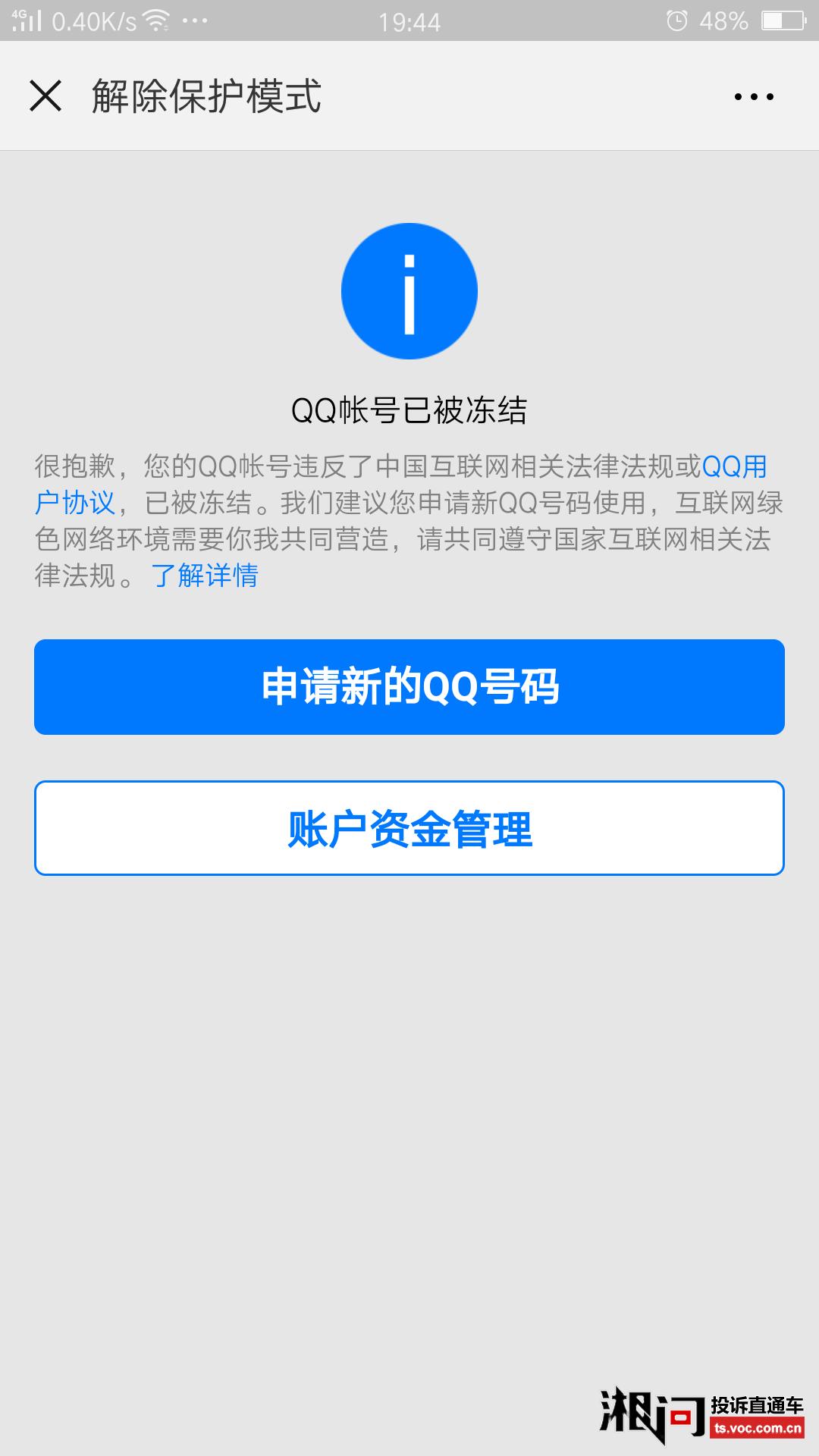
Task: Tap the 申请新的QQ号码 button
Action: (x=409, y=686)
